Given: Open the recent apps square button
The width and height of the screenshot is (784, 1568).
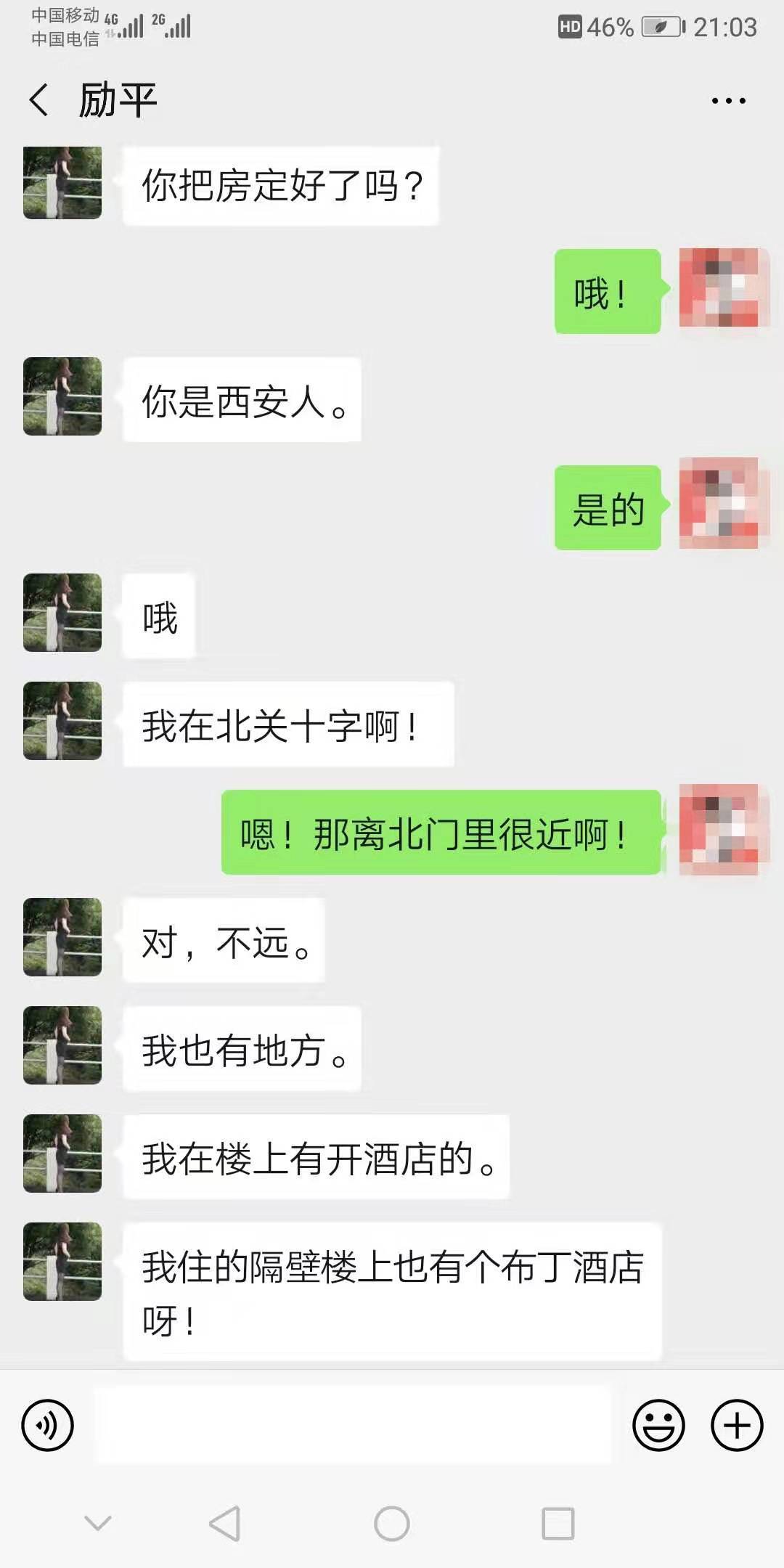Looking at the screenshot, I should pos(558,1523).
